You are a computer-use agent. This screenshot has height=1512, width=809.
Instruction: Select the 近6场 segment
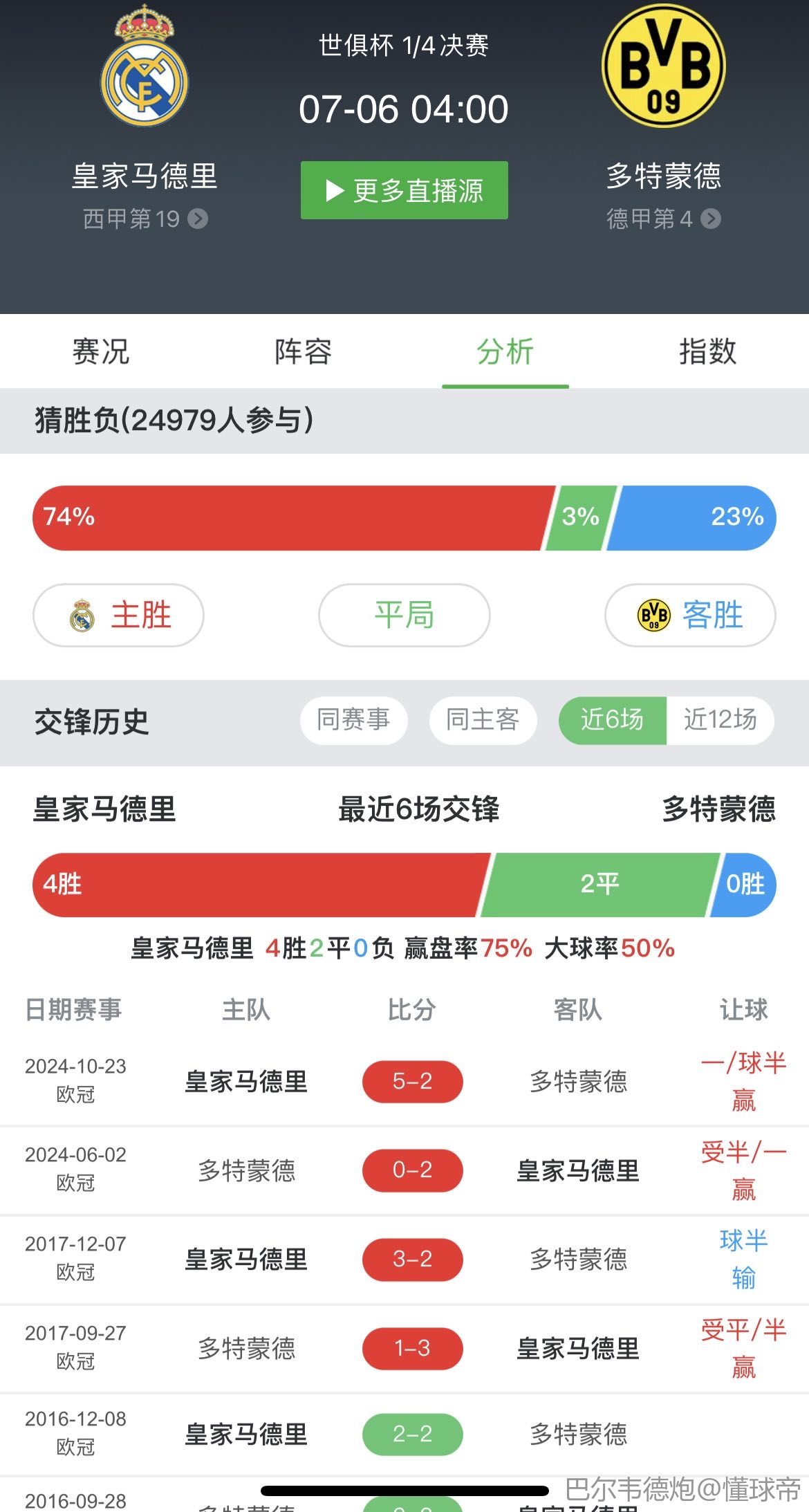click(613, 720)
